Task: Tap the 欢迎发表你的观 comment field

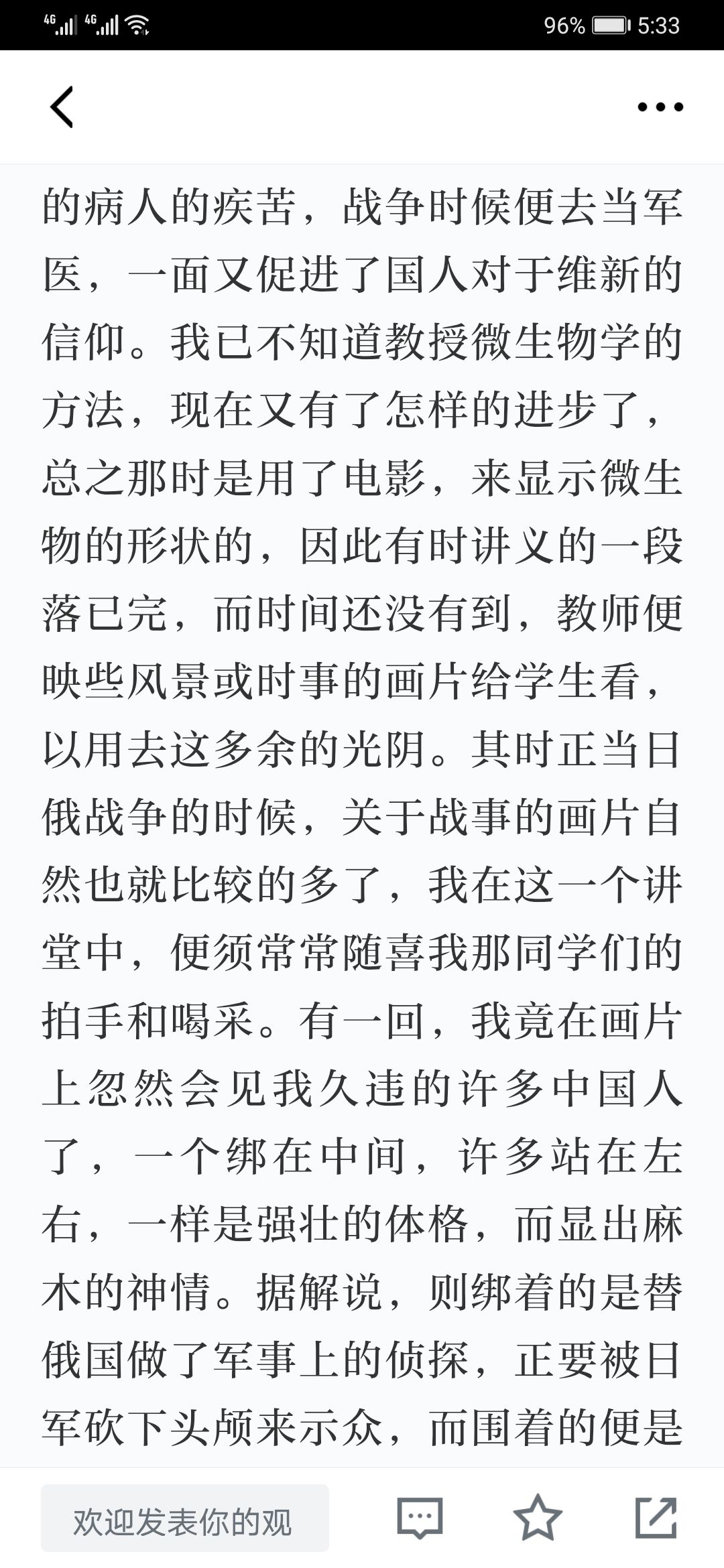Action: tap(185, 1518)
